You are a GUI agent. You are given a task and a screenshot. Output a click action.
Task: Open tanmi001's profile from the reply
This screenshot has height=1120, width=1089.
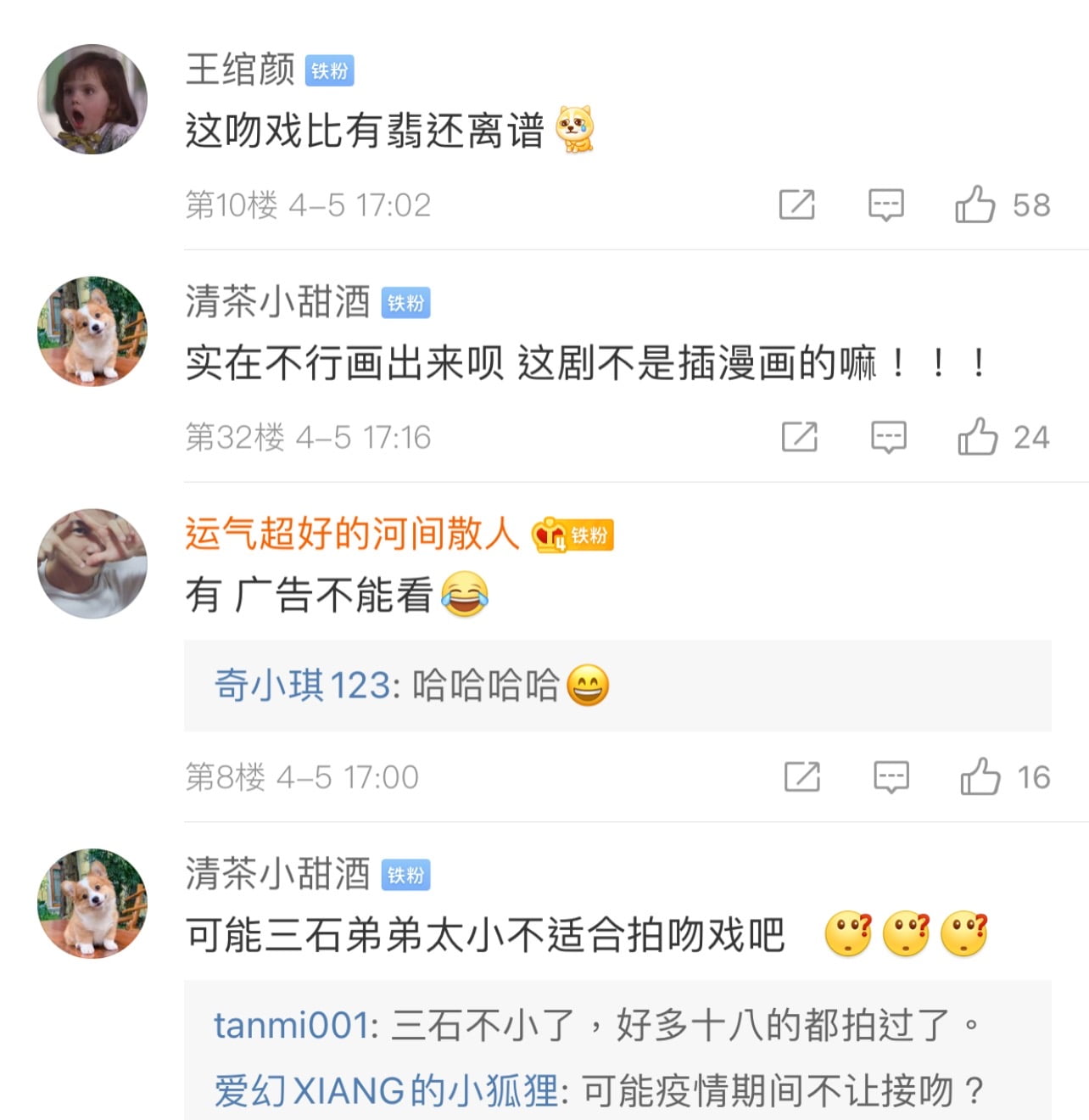[x=291, y=1025]
